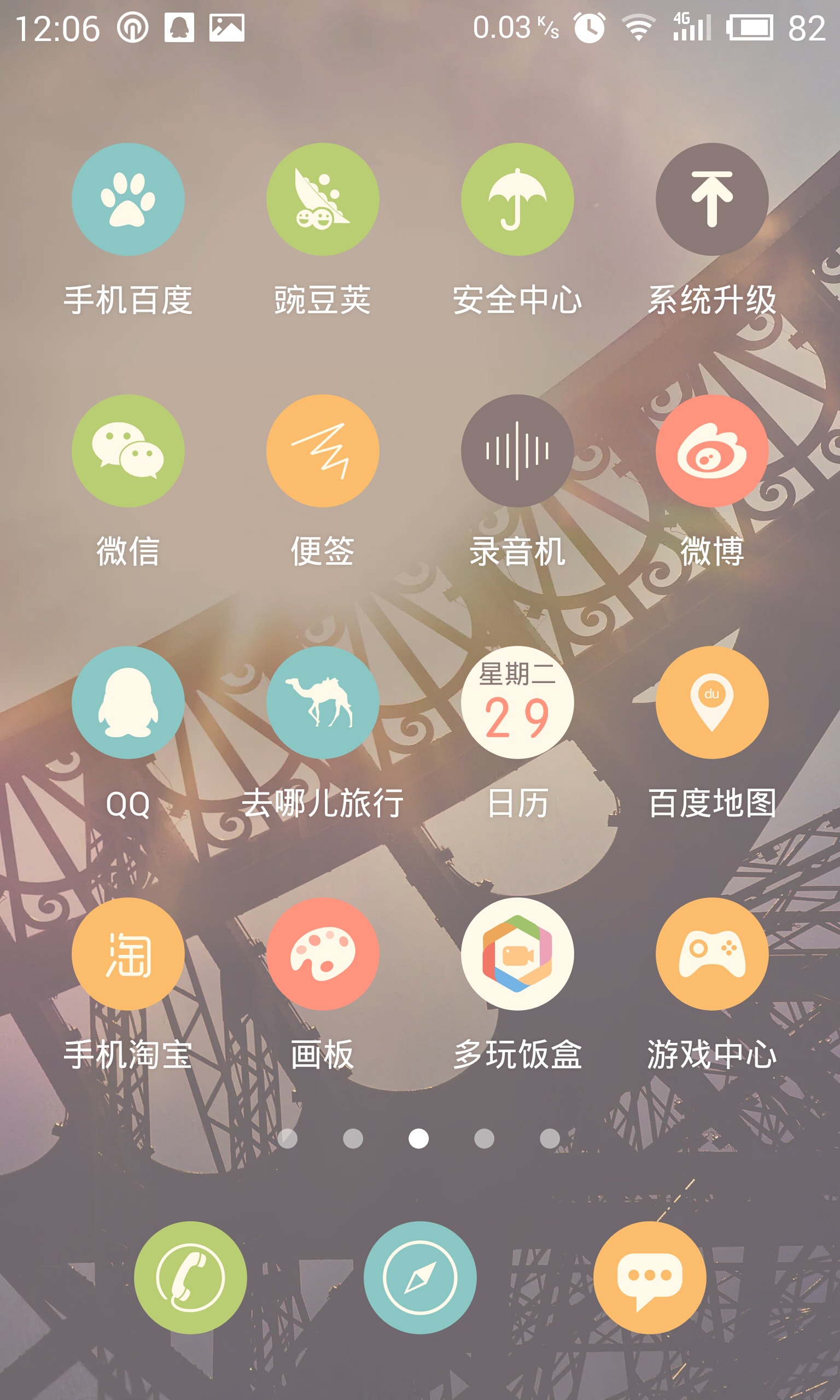Launch the compass browser in the dock
The height and width of the screenshot is (1400, 840).
point(420,1277)
